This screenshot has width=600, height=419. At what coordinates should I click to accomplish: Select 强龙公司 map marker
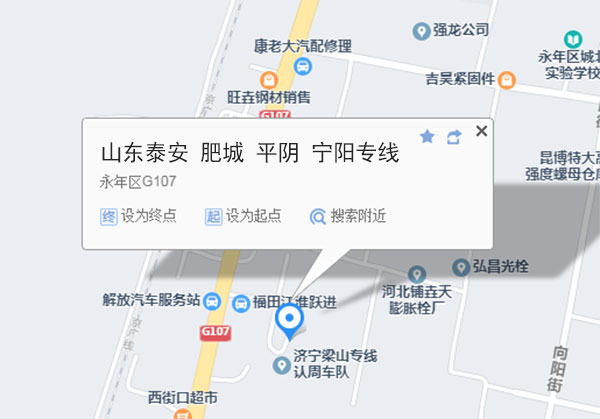(x=421, y=31)
